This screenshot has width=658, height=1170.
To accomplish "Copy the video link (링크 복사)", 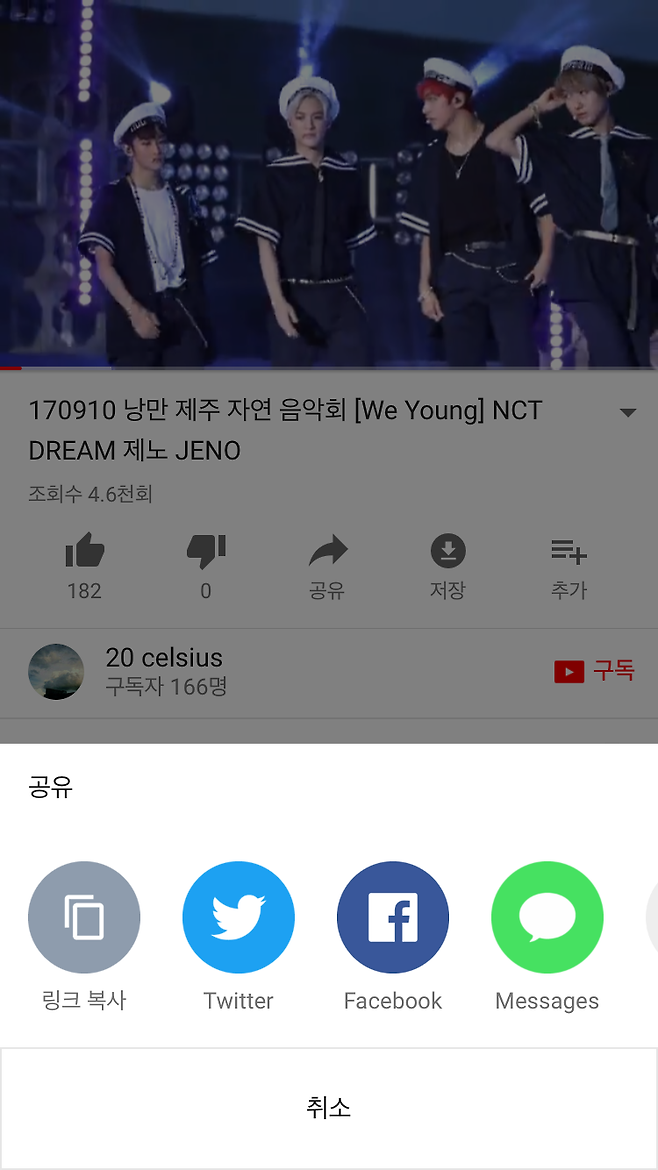I will tap(84, 917).
